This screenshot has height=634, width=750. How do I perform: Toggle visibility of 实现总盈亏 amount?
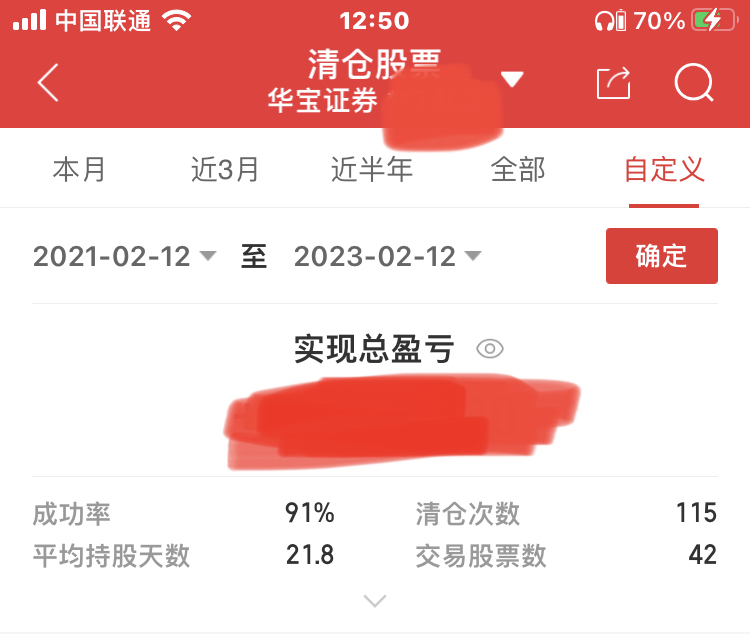[x=490, y=349]
